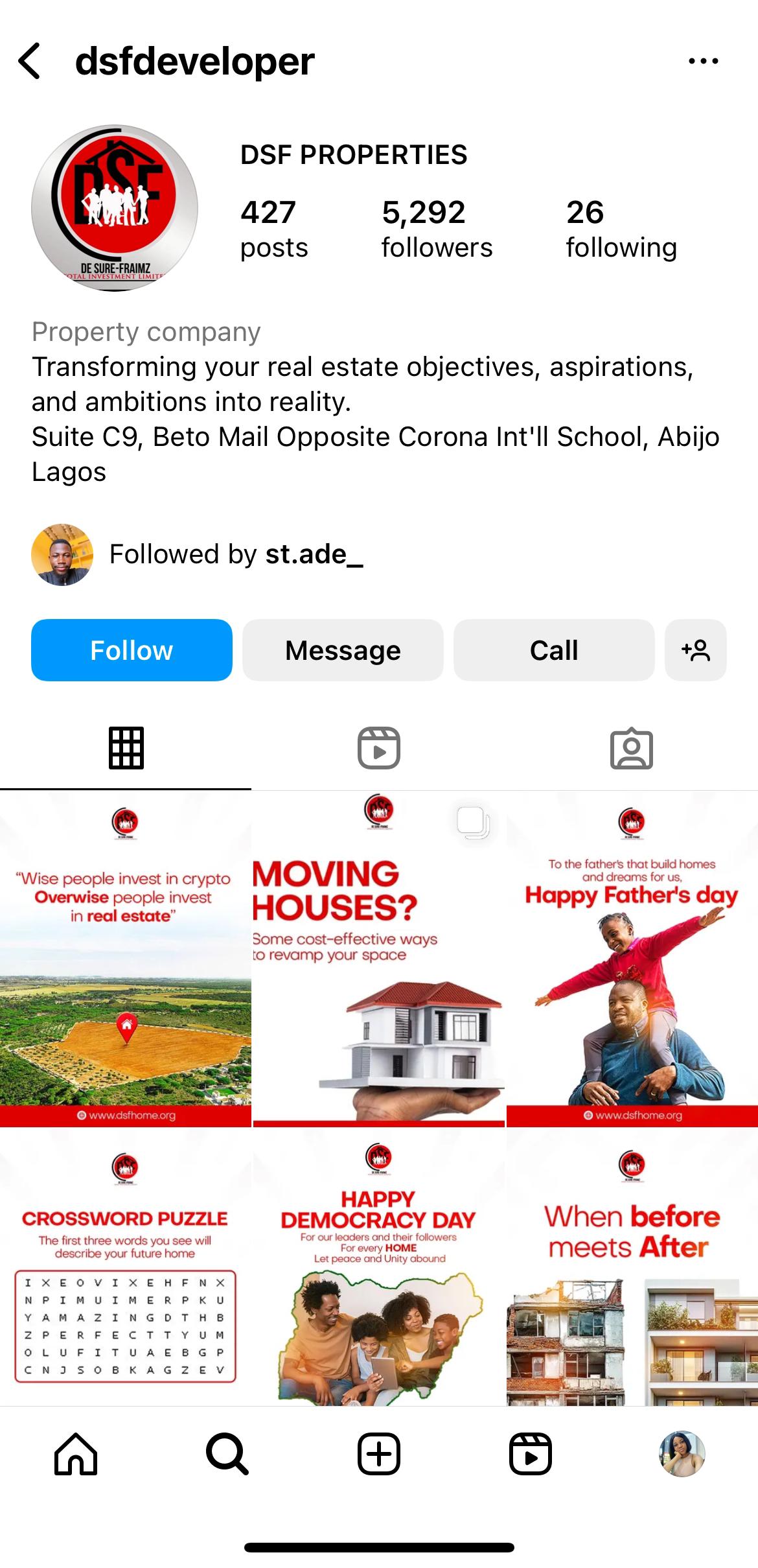Open the Search and explore tab
The height and width of the screenshot is (1568, 758).
coord(227,1454)
